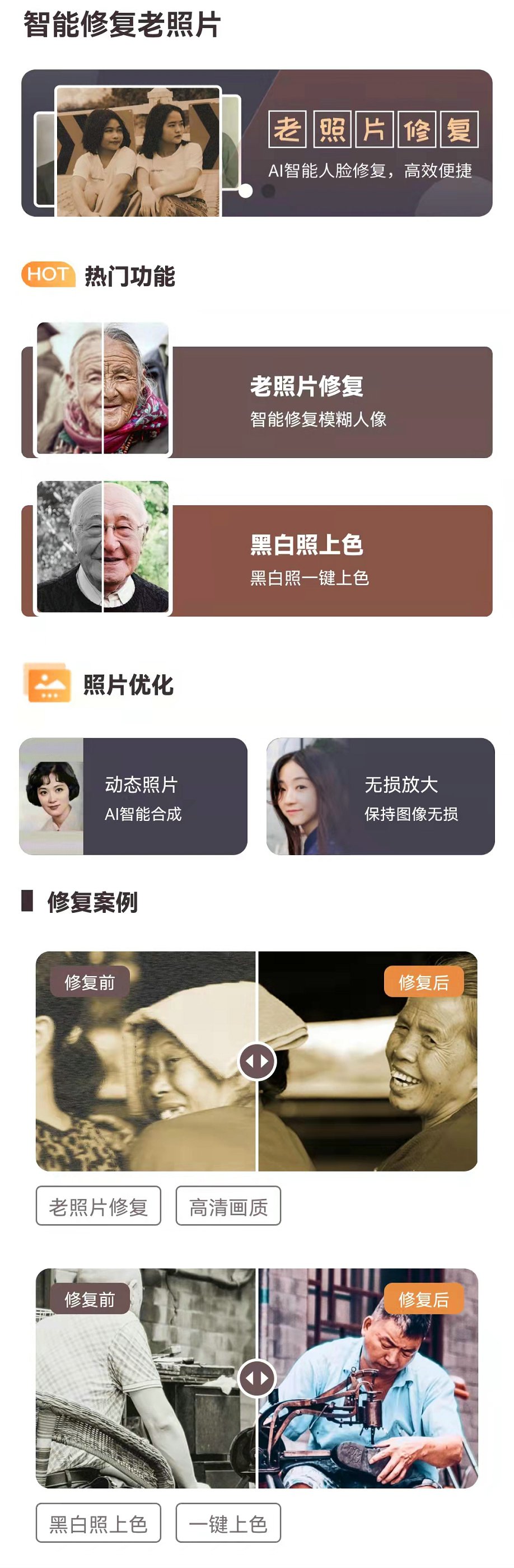
Task: Select the 无损放大 card
Action: [380, 796]
